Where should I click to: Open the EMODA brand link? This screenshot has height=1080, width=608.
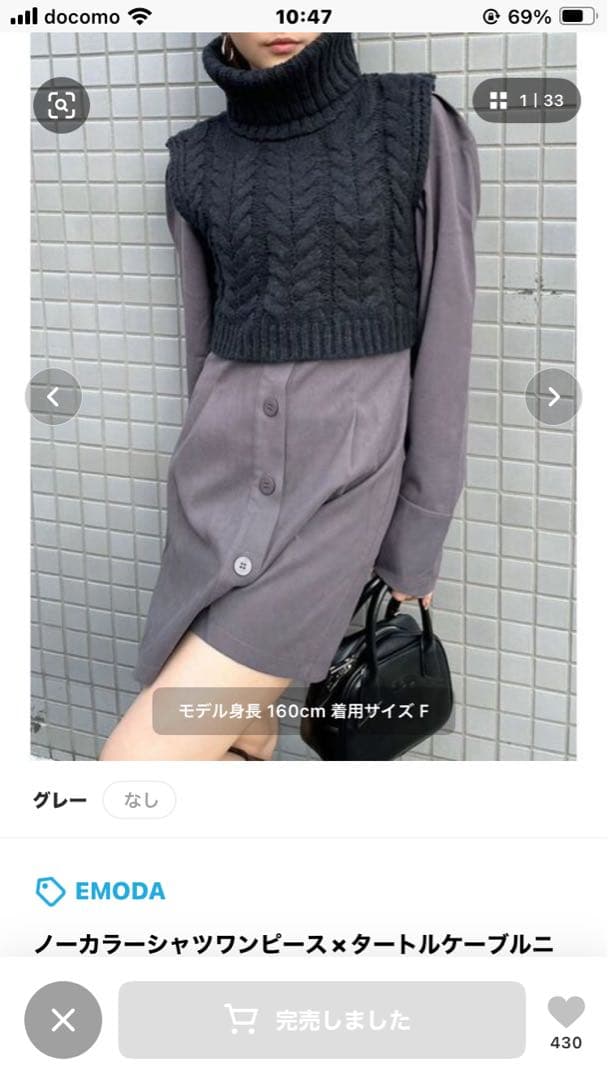[x=100, y=891]
